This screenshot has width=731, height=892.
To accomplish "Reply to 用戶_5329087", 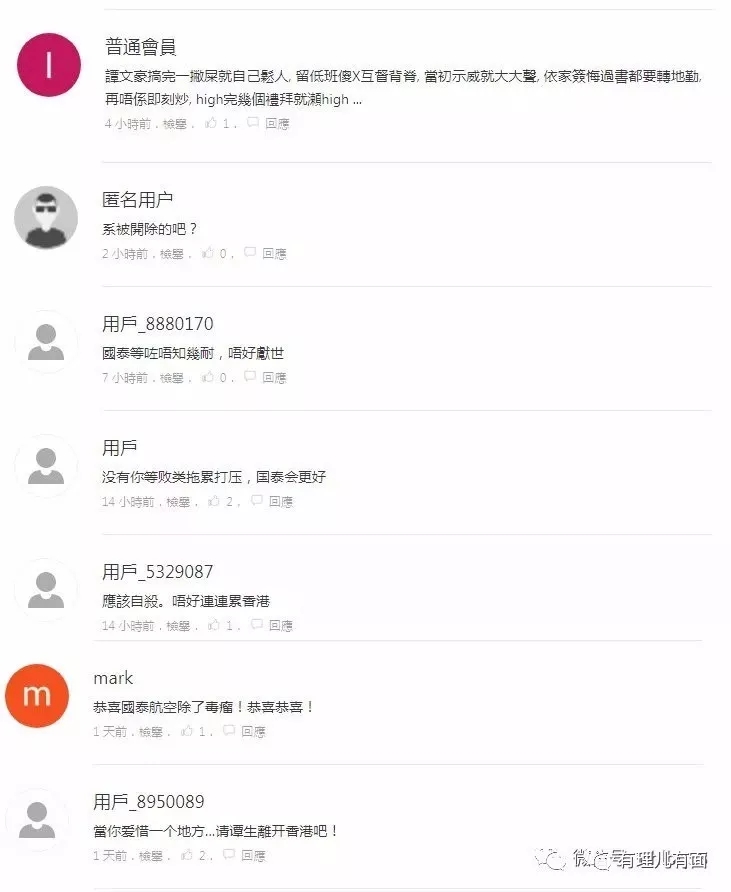I will pyautogui.click(x=279, y=626).
